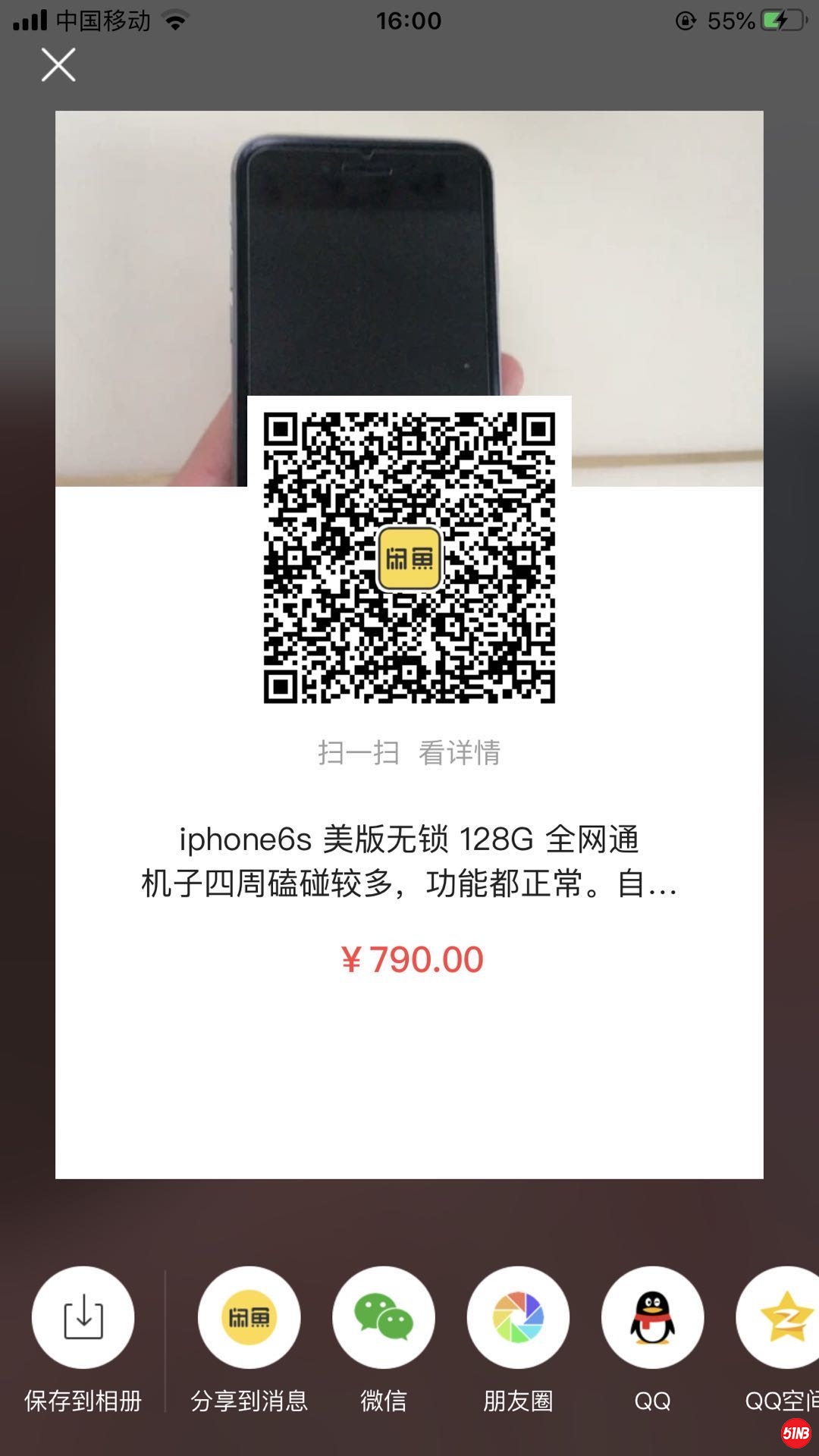Screen dimensions: 819x1456
Task: Share the listing to 朋友圈 Moments
Action: pyautogui.click(x=518, y=1319)
